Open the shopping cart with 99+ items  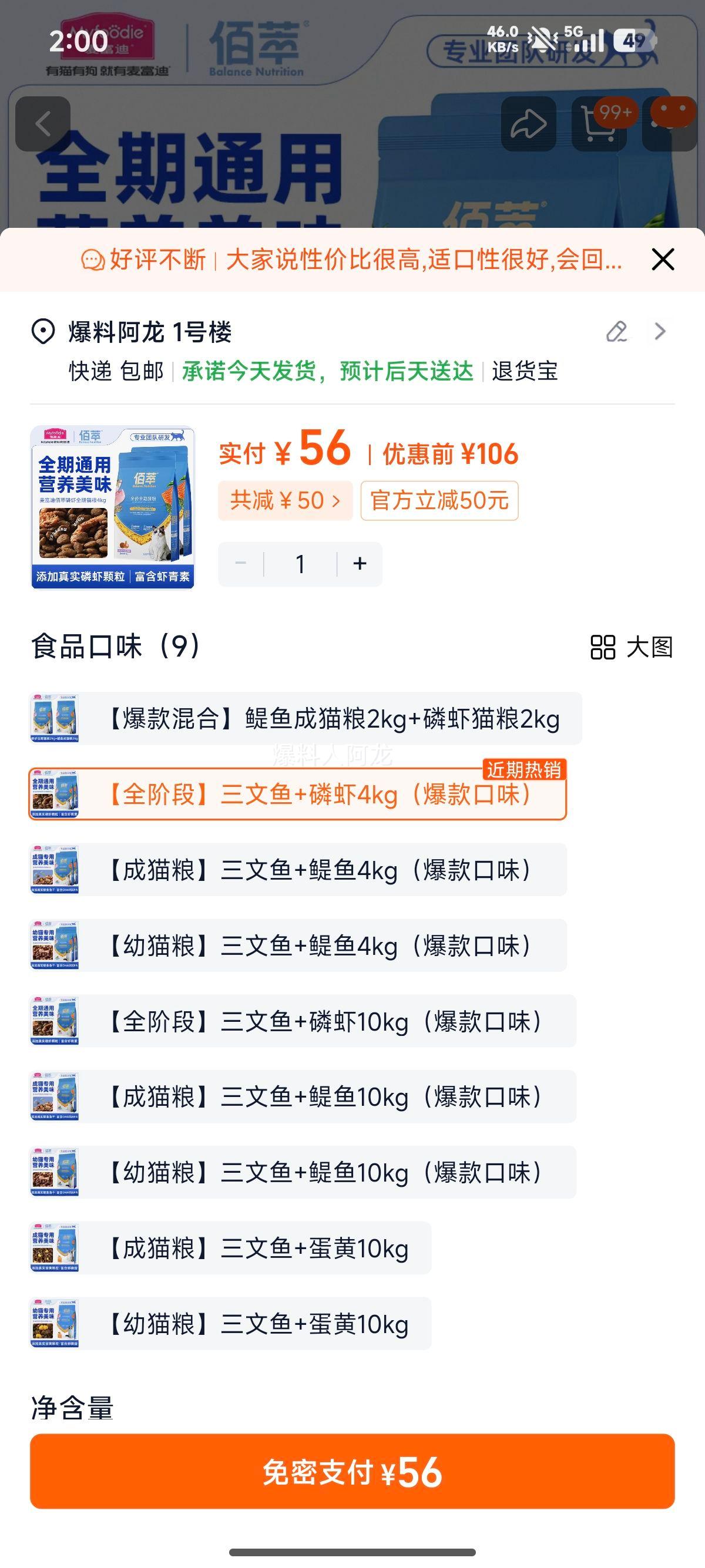tap(597, 123)
